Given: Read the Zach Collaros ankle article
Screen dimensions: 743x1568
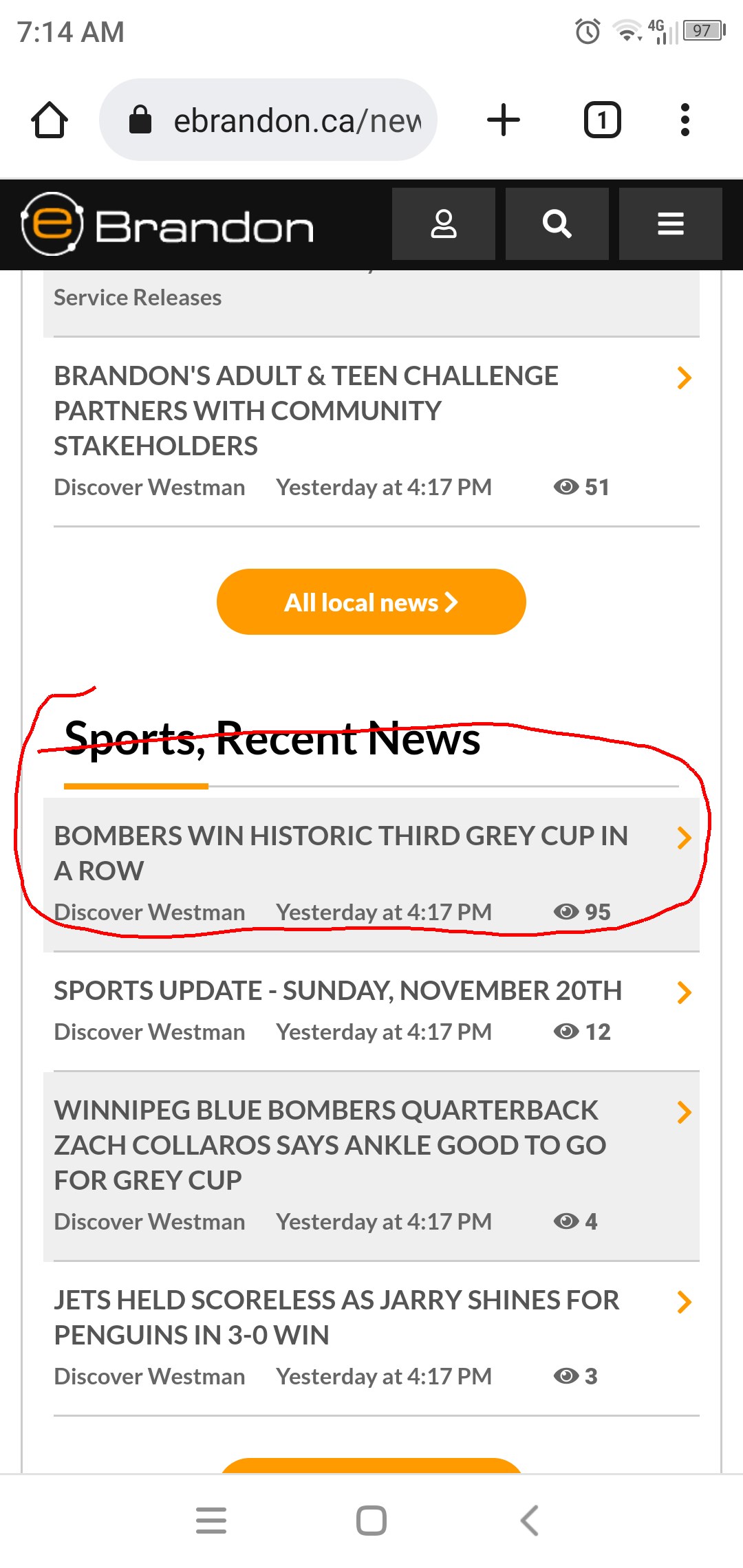Looking at the screenshot, I should point(371,1166).
